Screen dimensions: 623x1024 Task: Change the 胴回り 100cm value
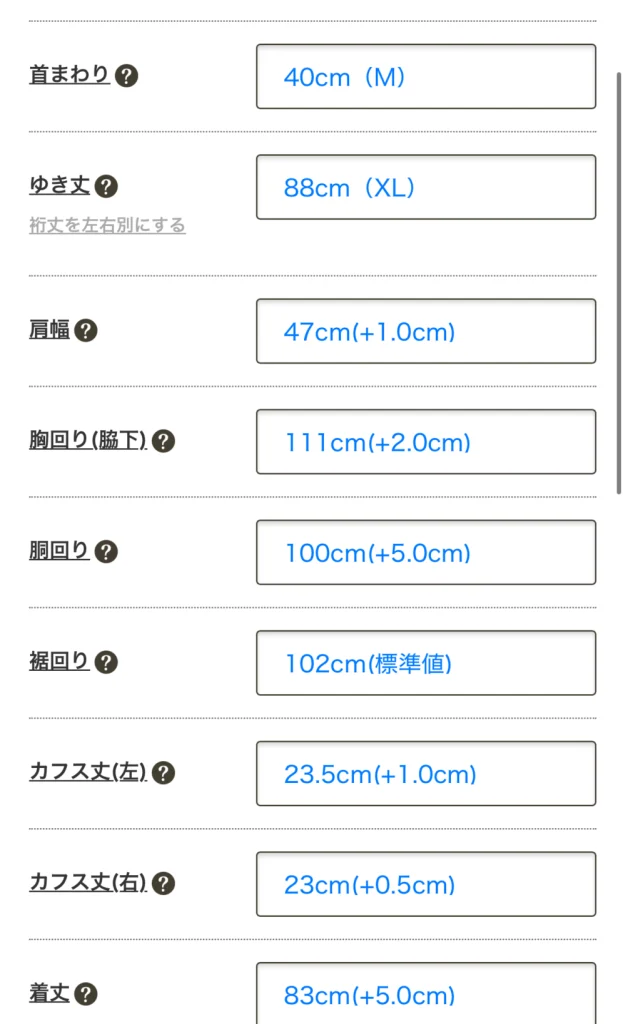coord(425,553)
